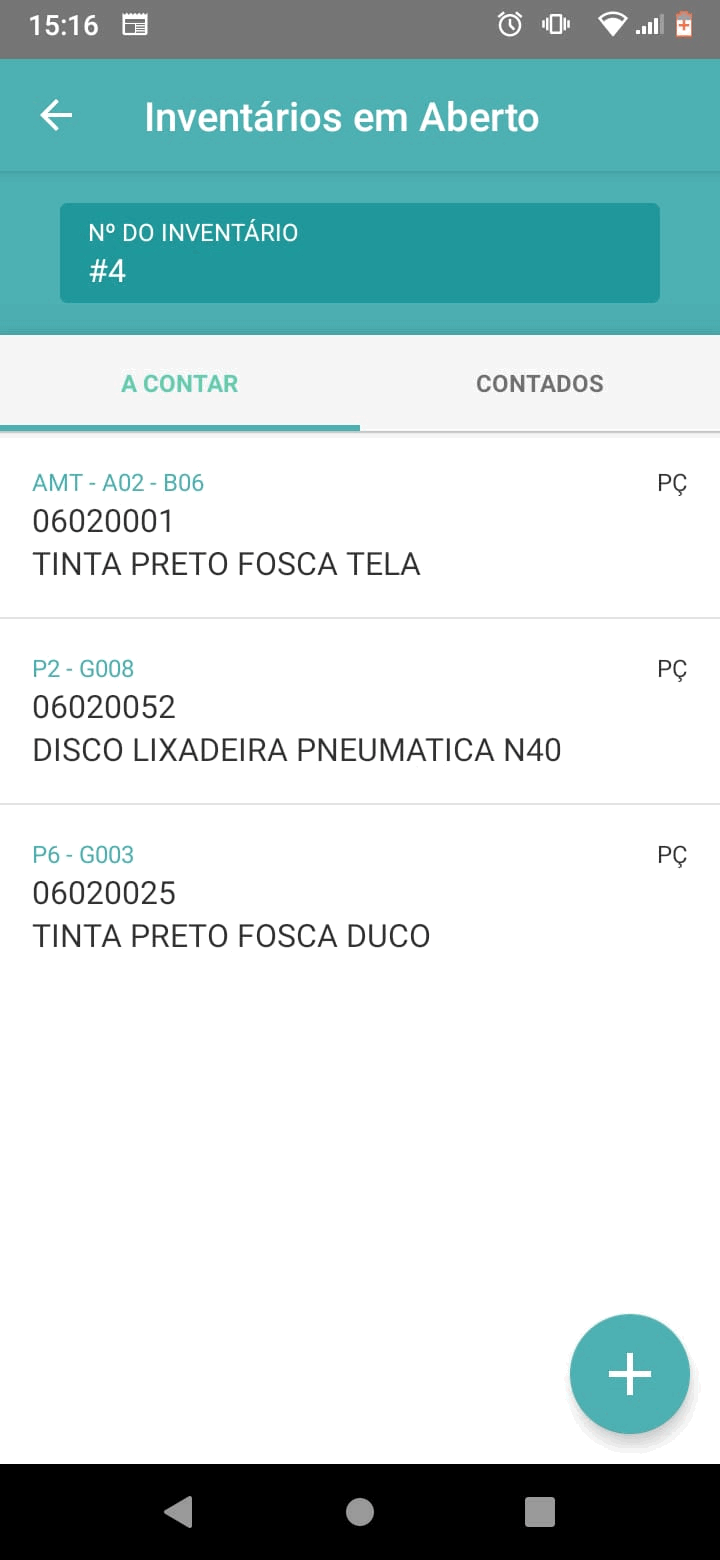Open the system recent apps button
This screenshot has height=1560, width=720.
point(539,1512)
